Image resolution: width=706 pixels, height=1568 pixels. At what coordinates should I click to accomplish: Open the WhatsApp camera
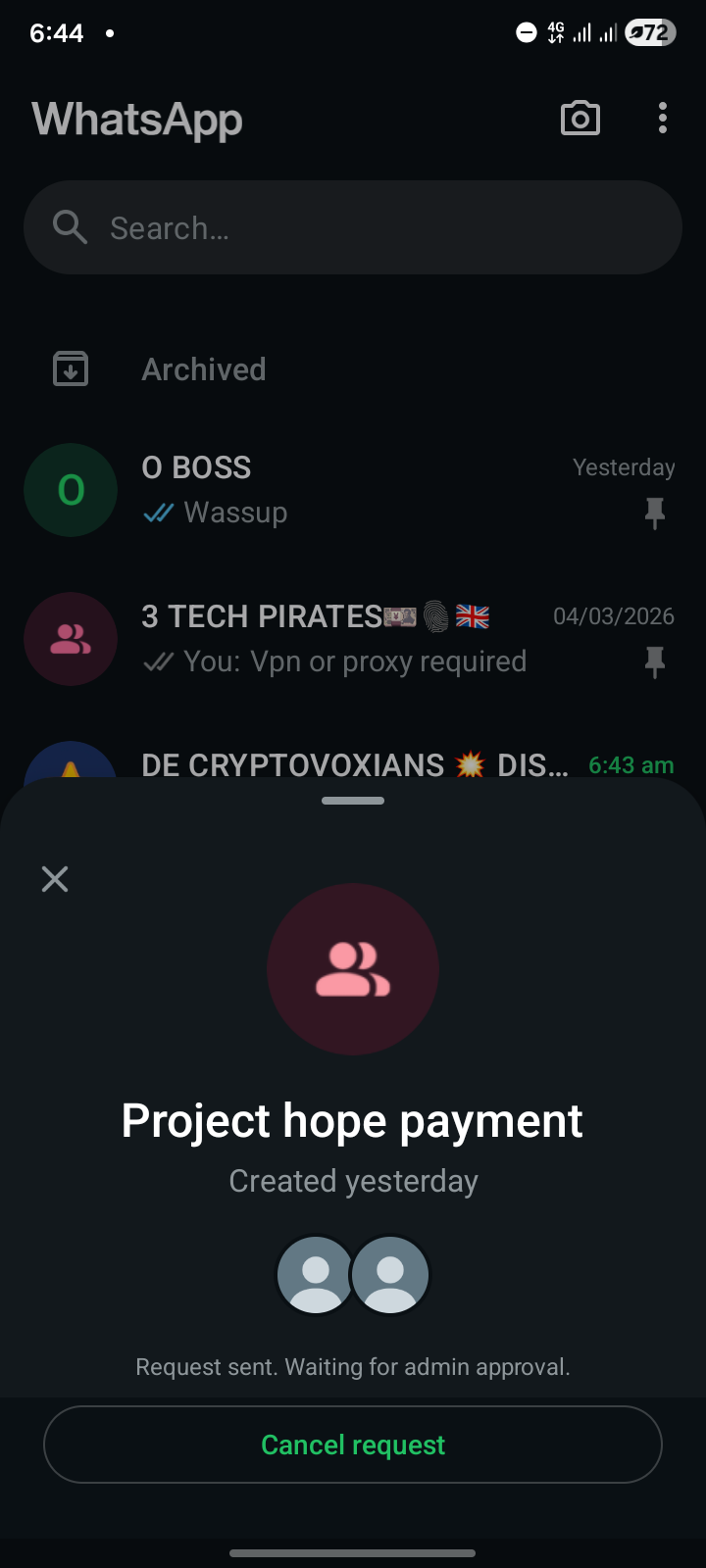pyautogui.click(x=580, y=119)
